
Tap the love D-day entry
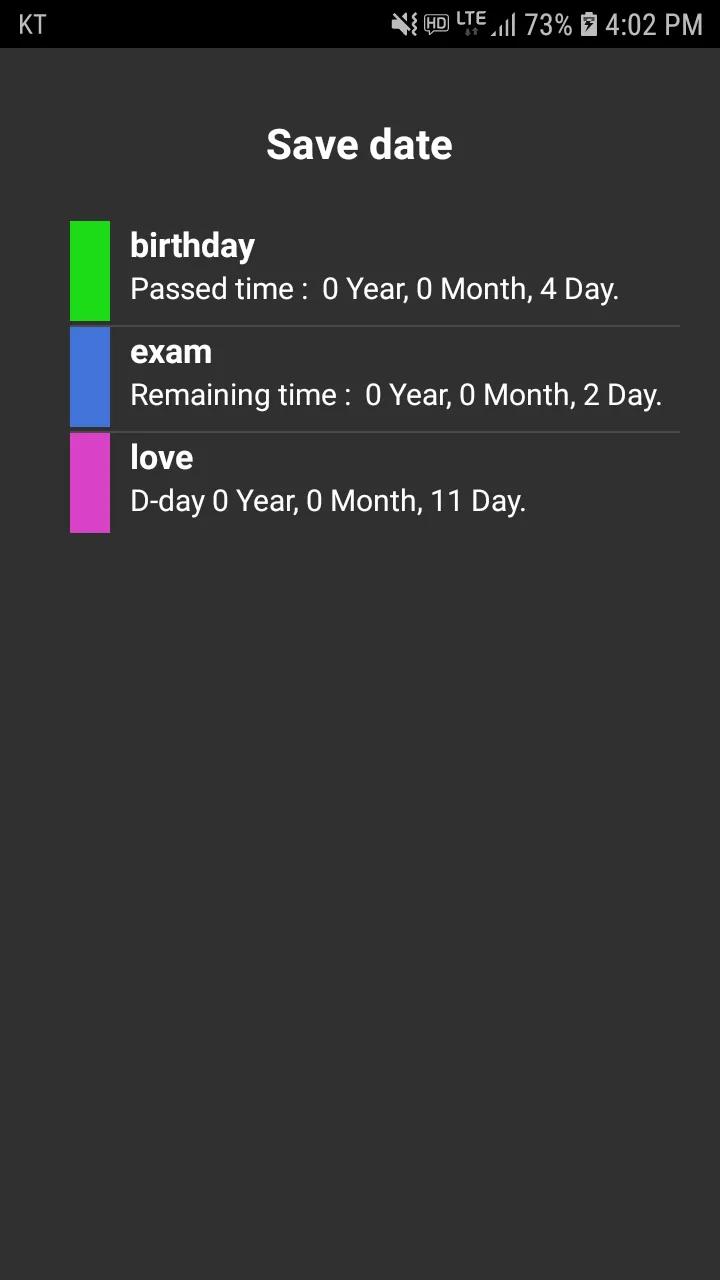click(375, 483)
